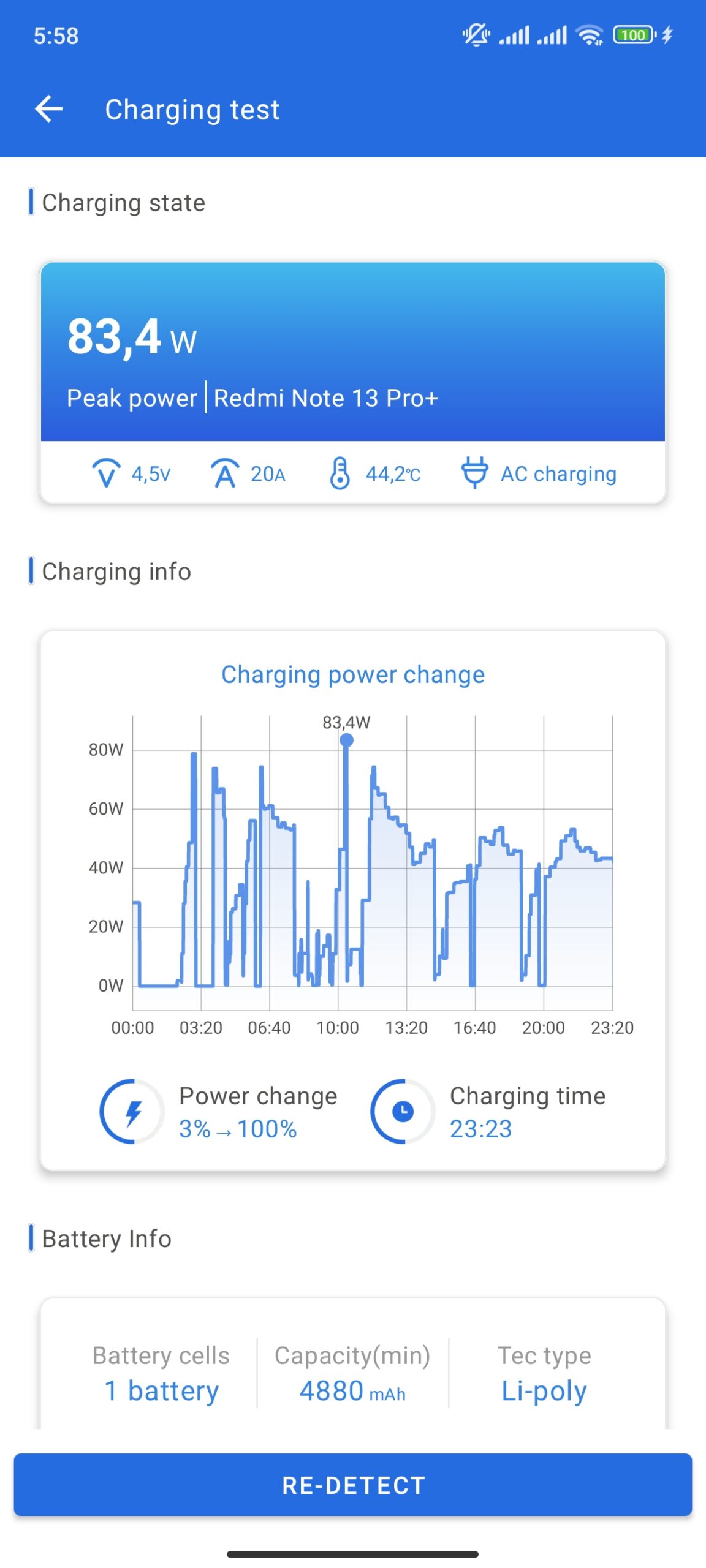The image size is (706, 1568).
Task: Go back from the Charging test screen
Action: [49, 110]
